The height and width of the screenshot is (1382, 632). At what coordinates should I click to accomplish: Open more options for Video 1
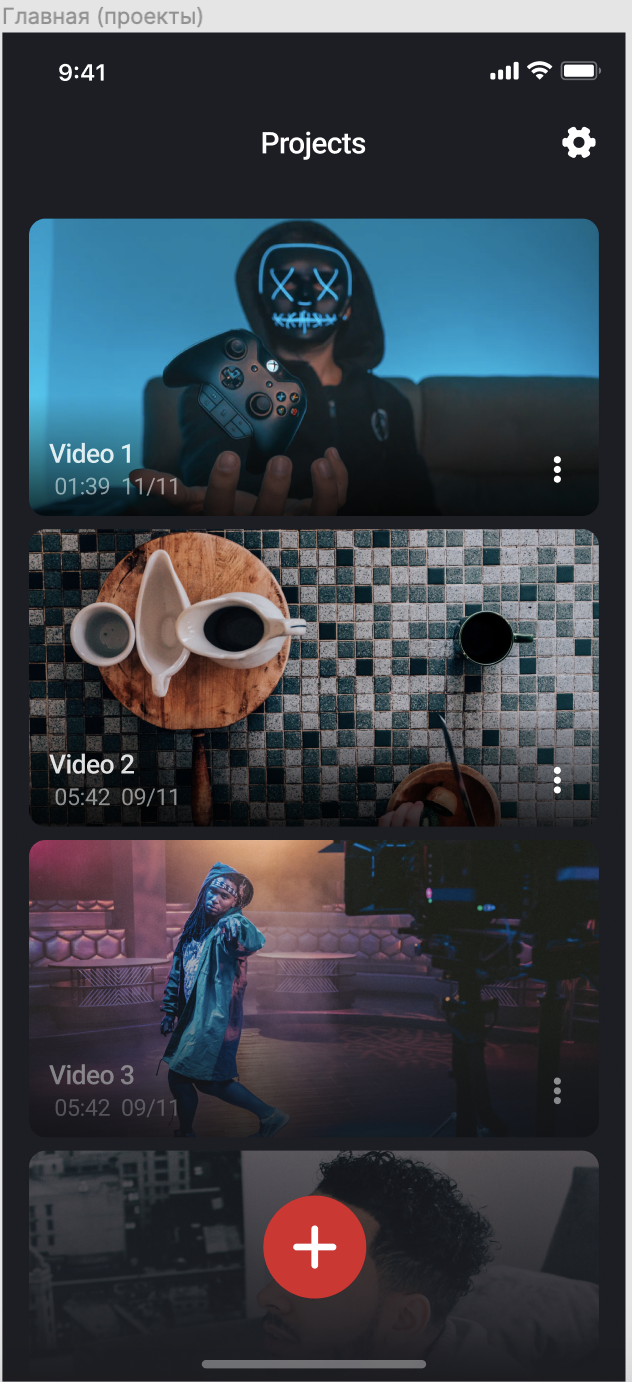[x=557, y=470]
